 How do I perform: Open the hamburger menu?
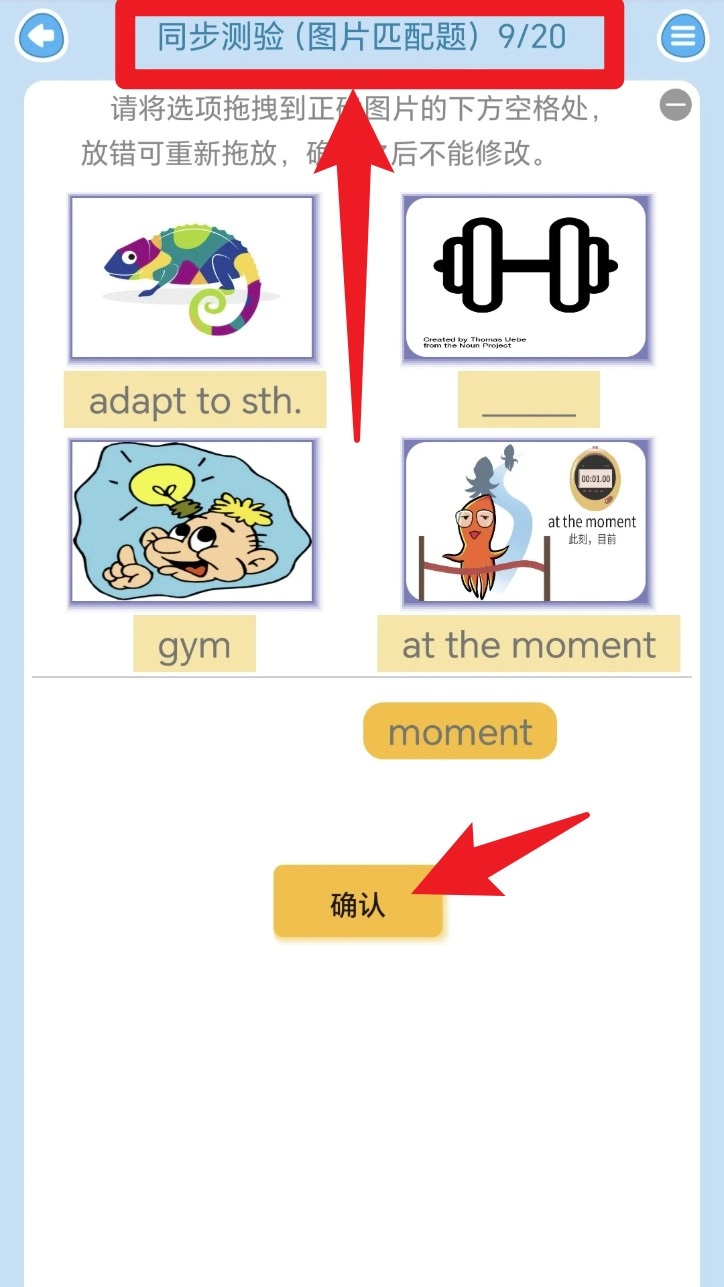[x=683, y=37]
